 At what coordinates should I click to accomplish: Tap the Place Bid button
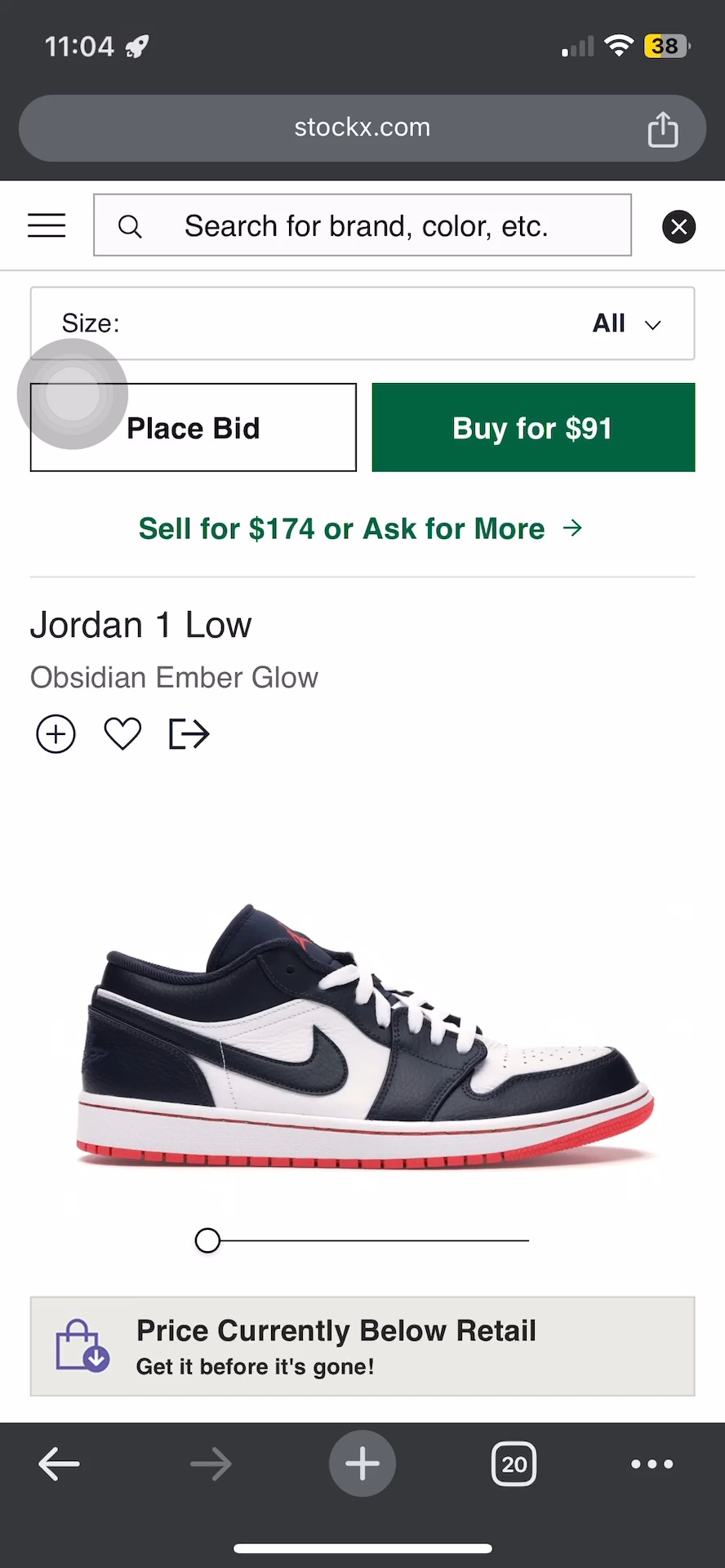point(193,428)
